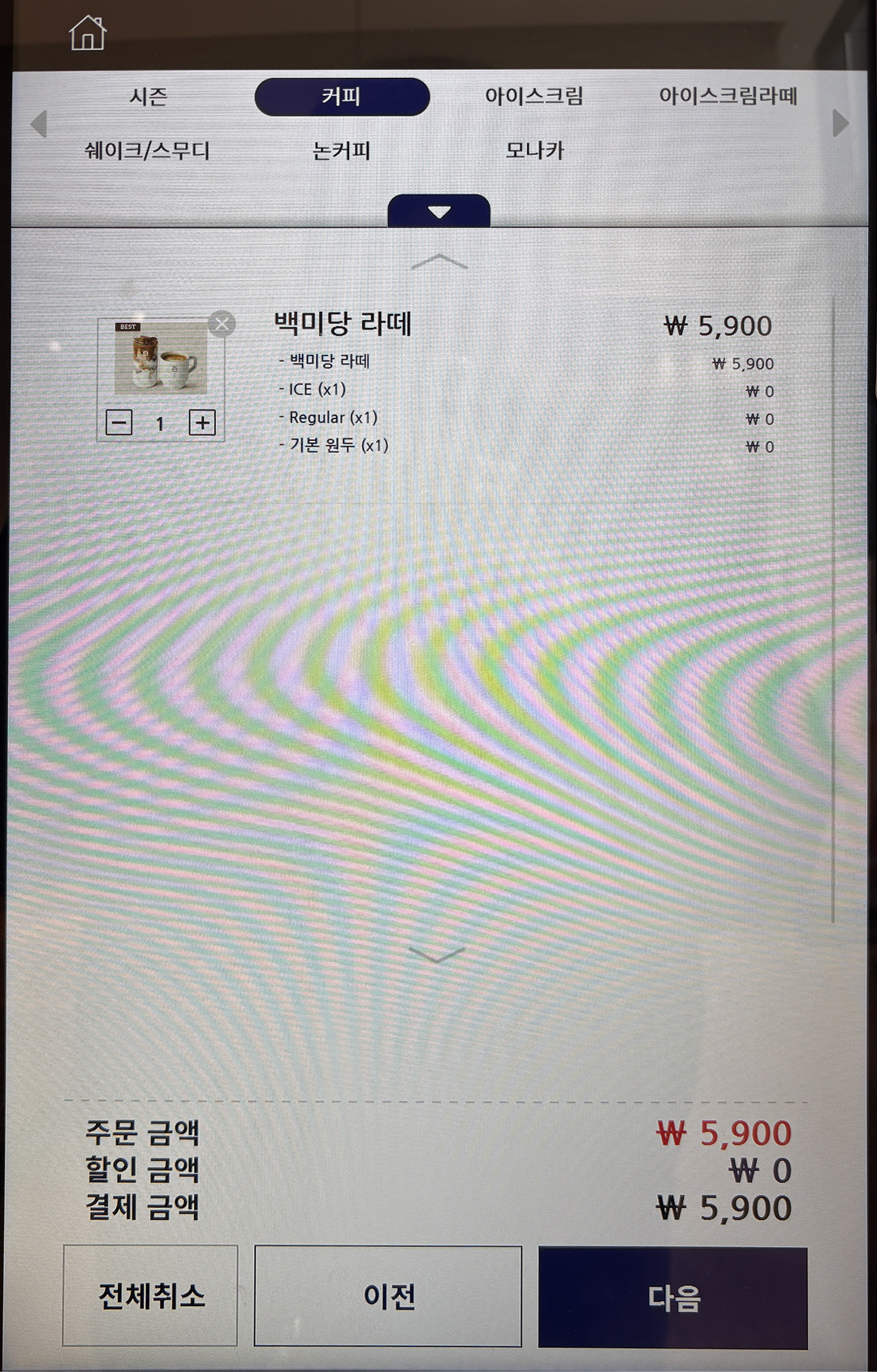877x1372 pixels.
Task: Show previous categories with left arrow
Action: pos(39,124)
